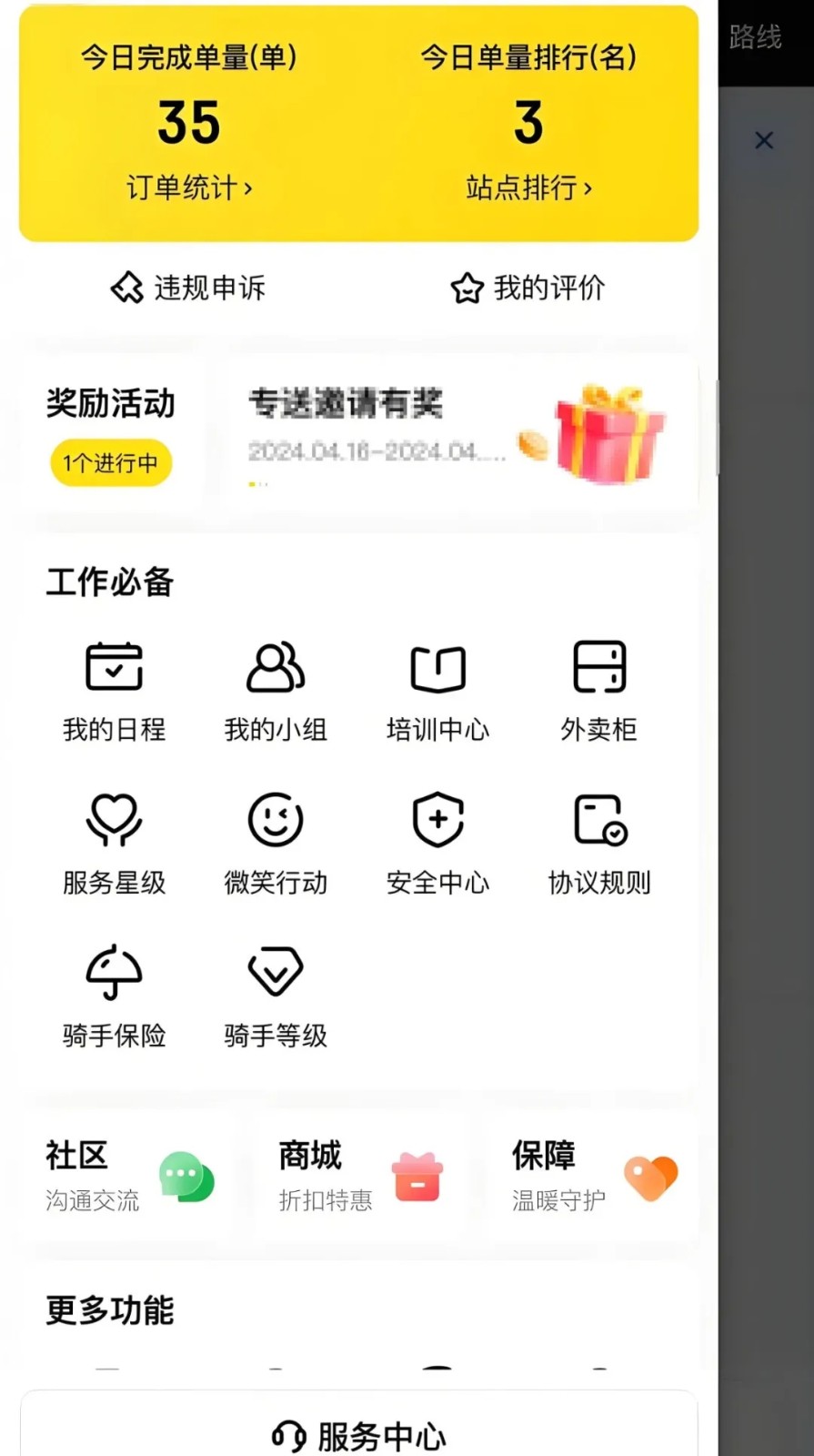Open 微笑行动 smile action
Screen dimensions: 814x1456
pos(276,843)
